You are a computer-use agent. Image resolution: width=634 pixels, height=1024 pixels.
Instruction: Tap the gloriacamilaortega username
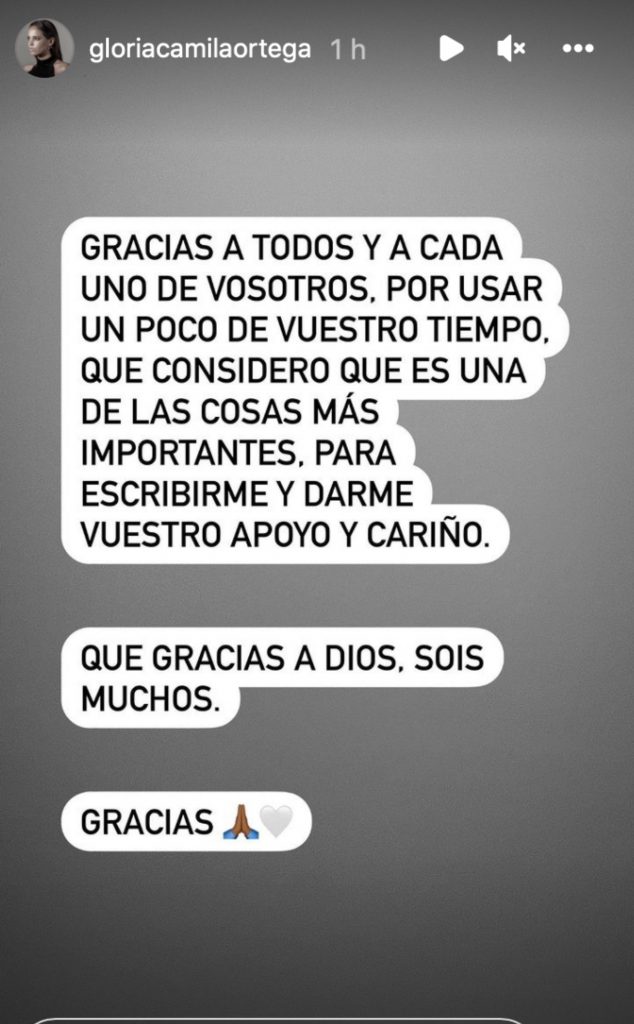point(200,49)
